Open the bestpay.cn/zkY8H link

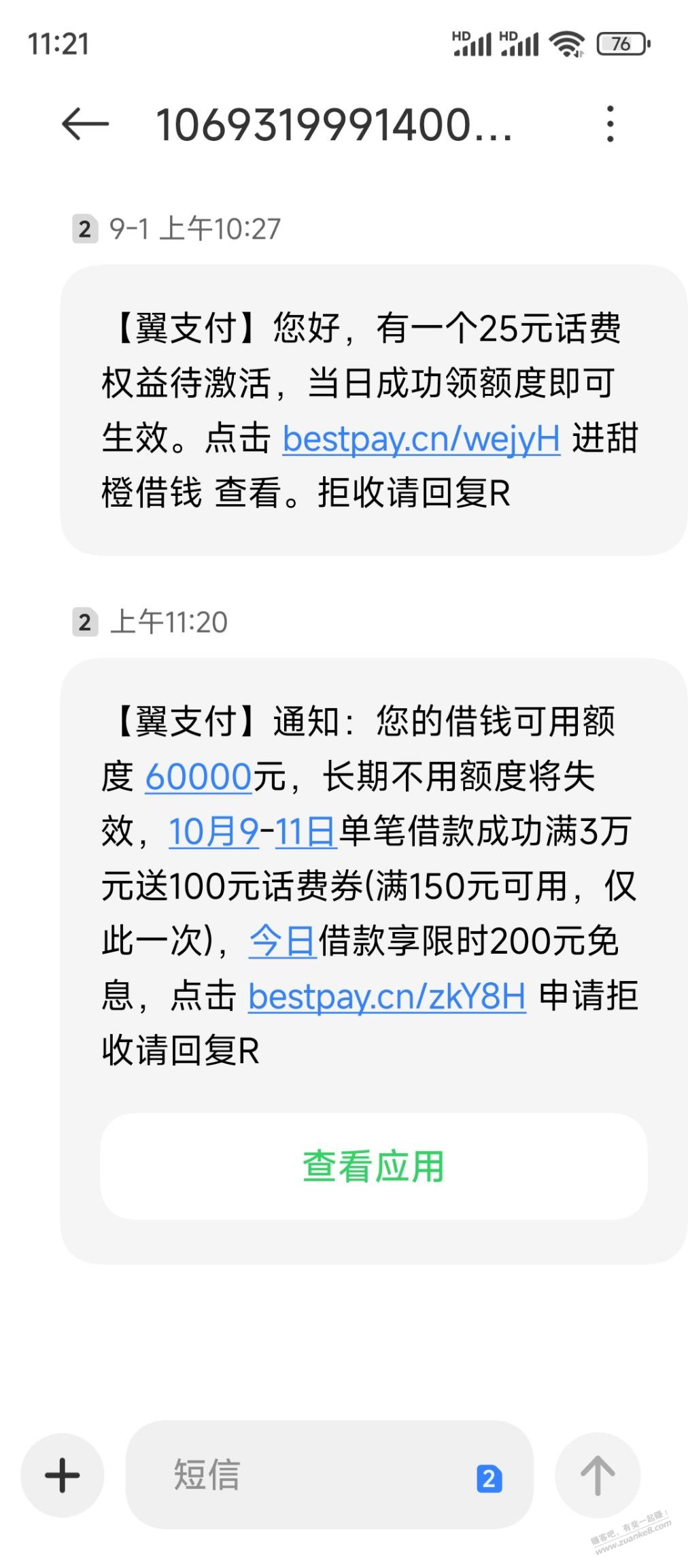387,997
